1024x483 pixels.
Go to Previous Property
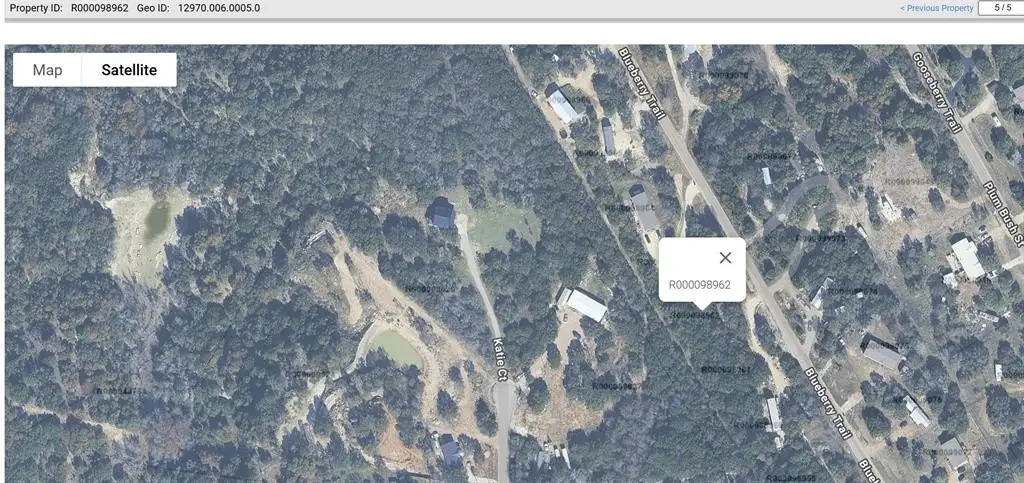(x=936, y=8)
